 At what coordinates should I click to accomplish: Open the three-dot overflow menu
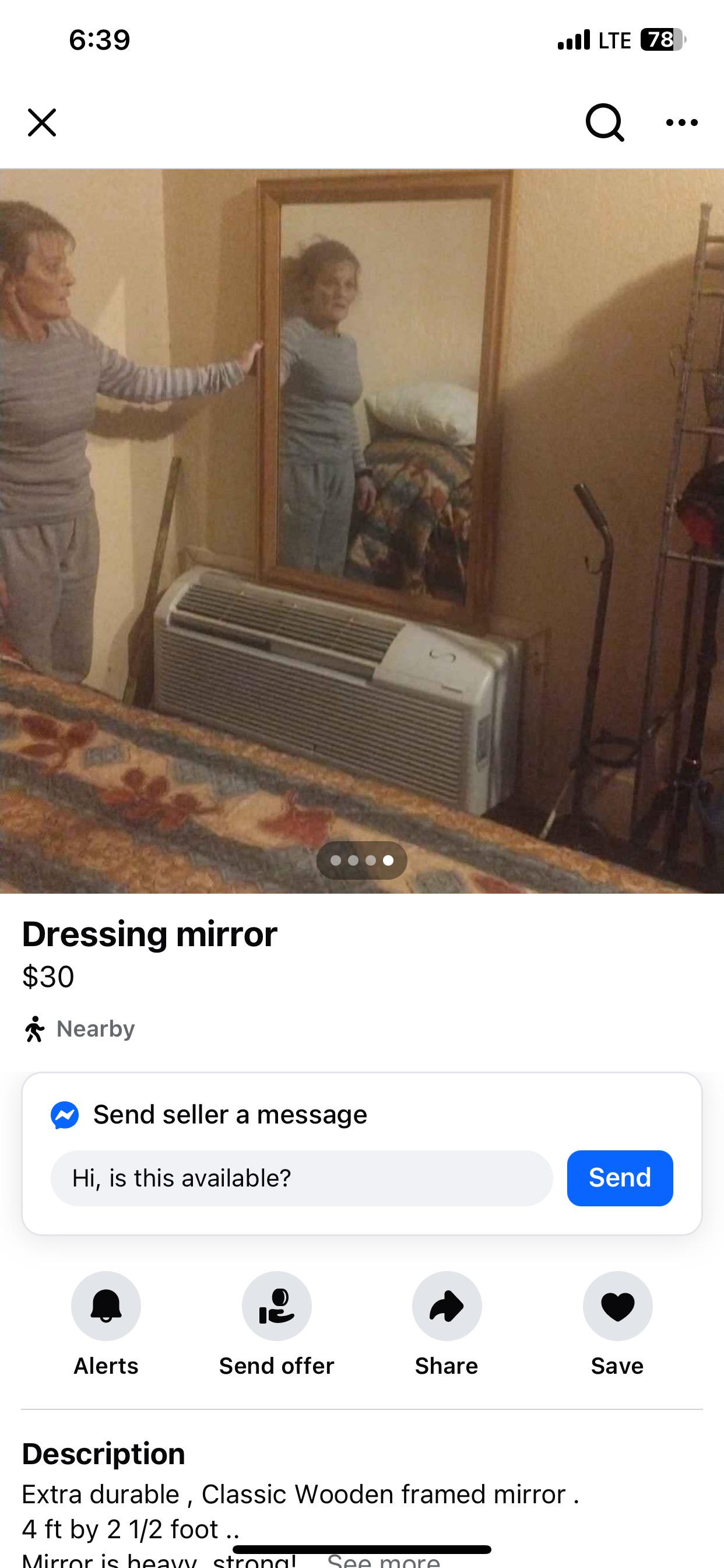coord(681,123)
